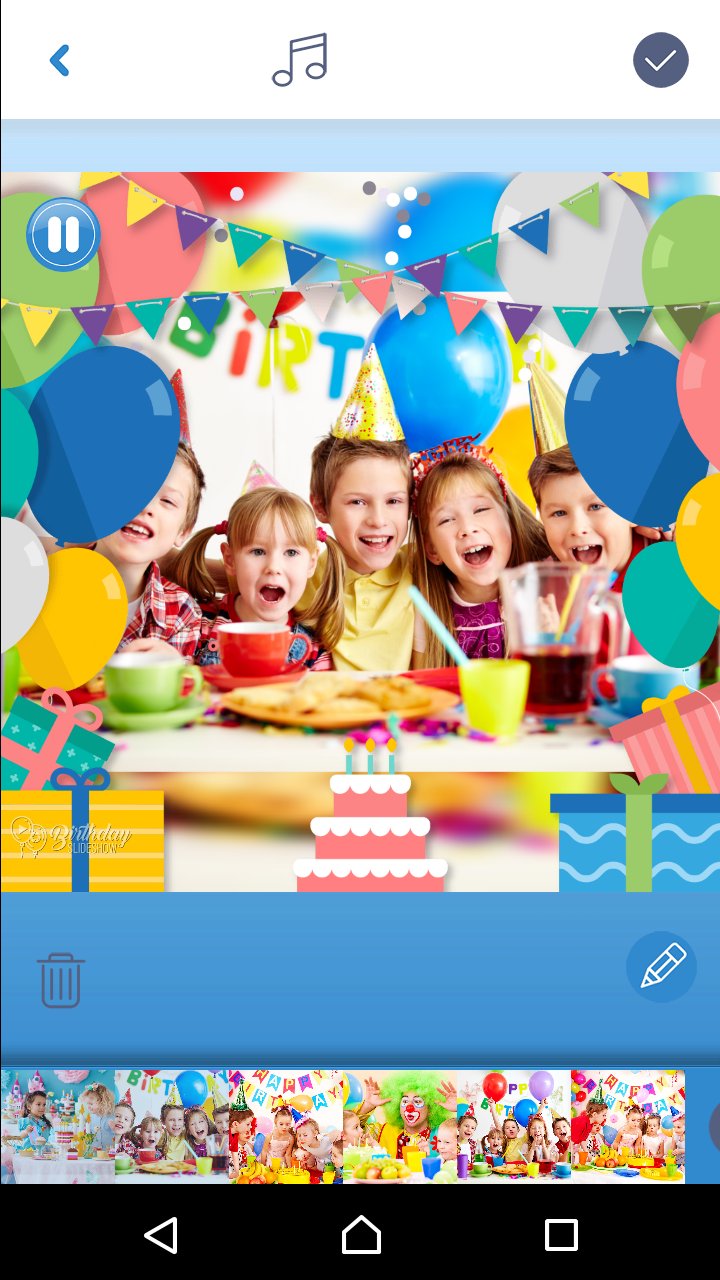The height and width of the screenshot is (1280, 720).
Task: Open the music note option
Action: 300,60
